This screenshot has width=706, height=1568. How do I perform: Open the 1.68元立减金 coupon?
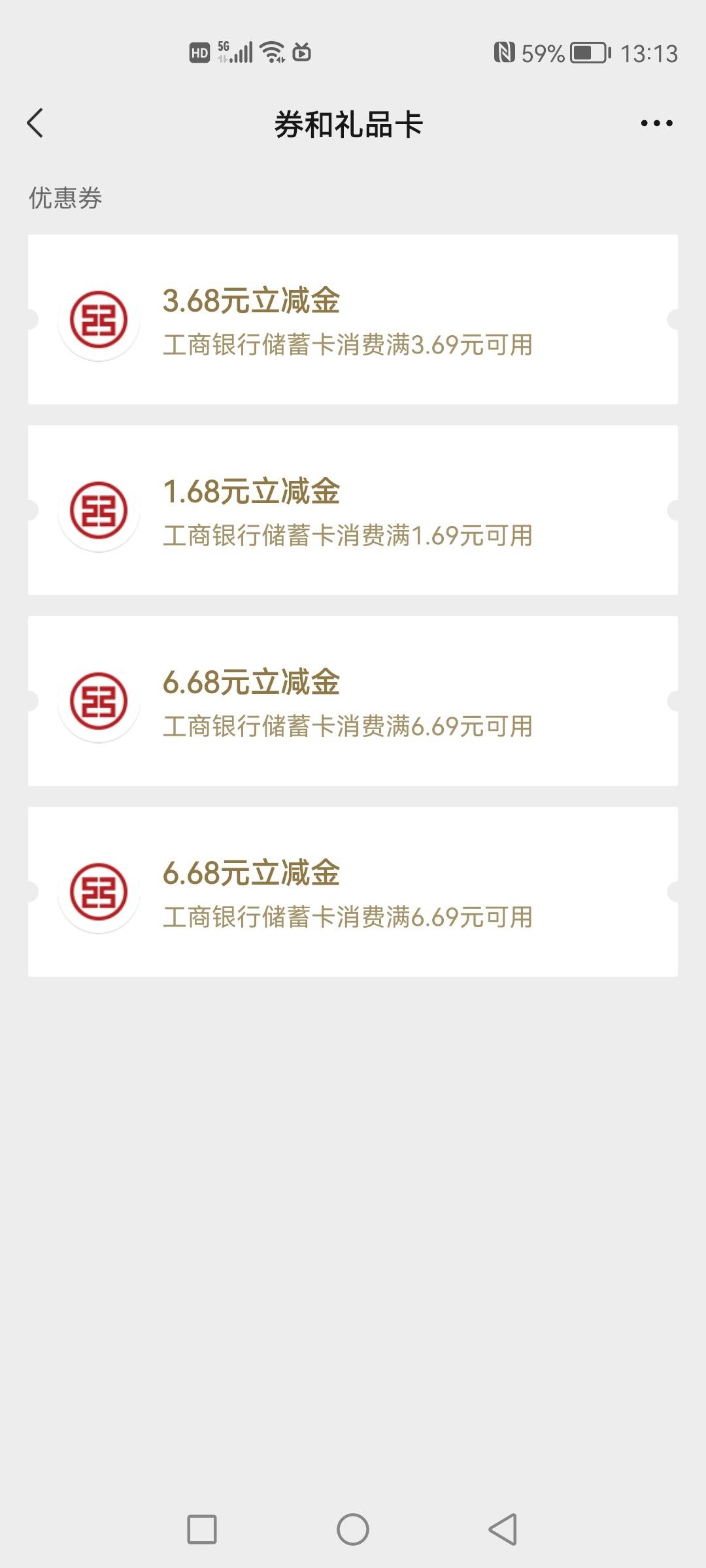point(353,510)
